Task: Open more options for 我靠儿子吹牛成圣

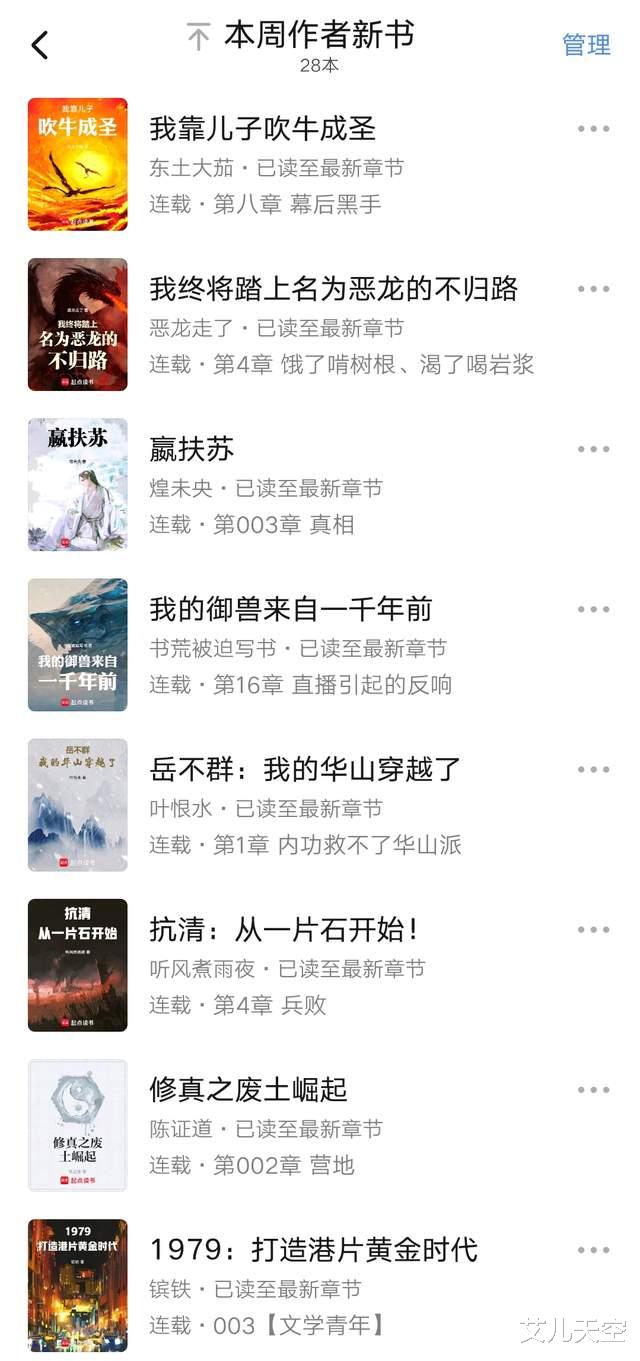Action: [x=593, y=129]
